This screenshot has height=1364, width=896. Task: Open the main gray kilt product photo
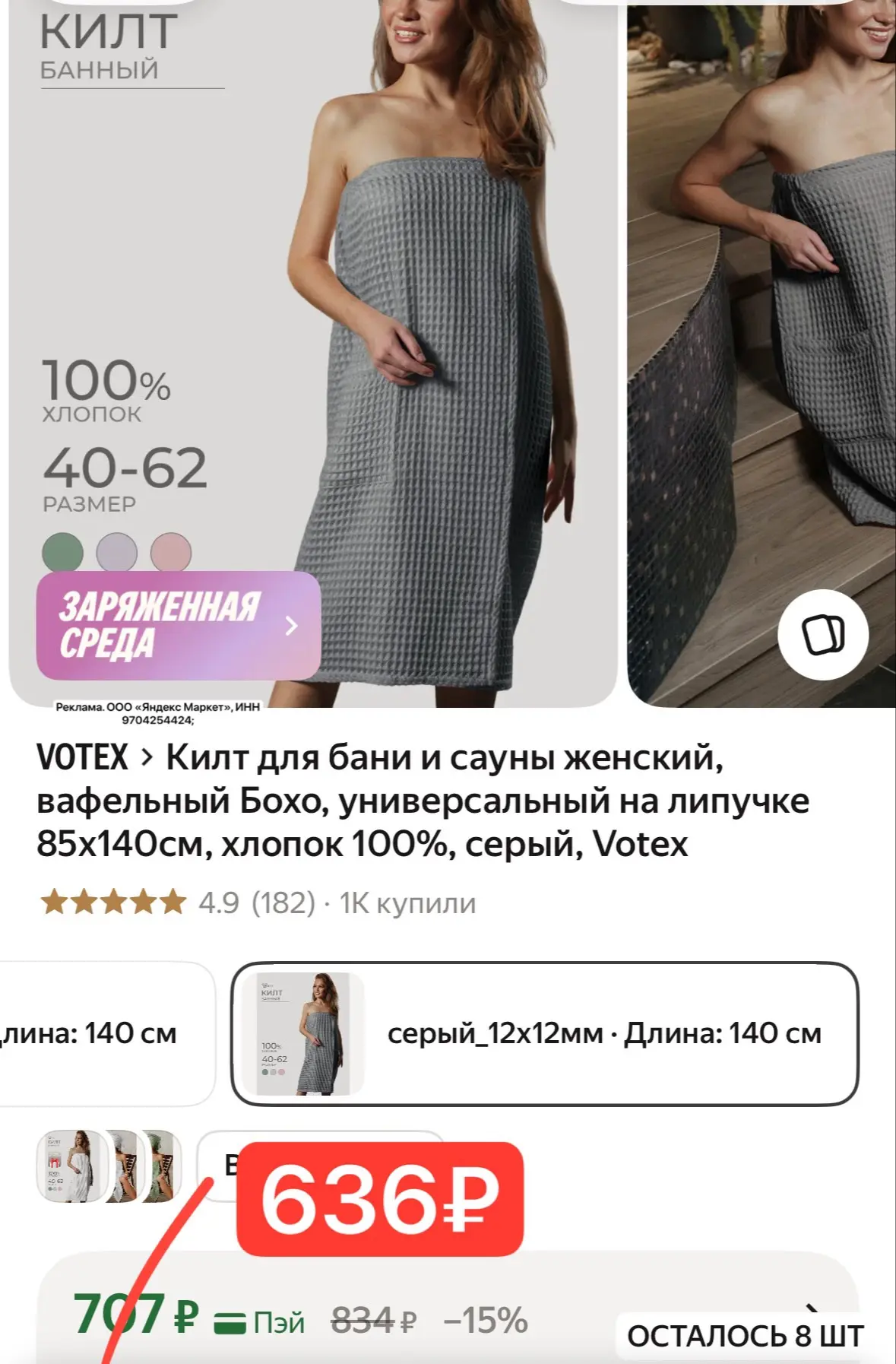click(312, 354)
